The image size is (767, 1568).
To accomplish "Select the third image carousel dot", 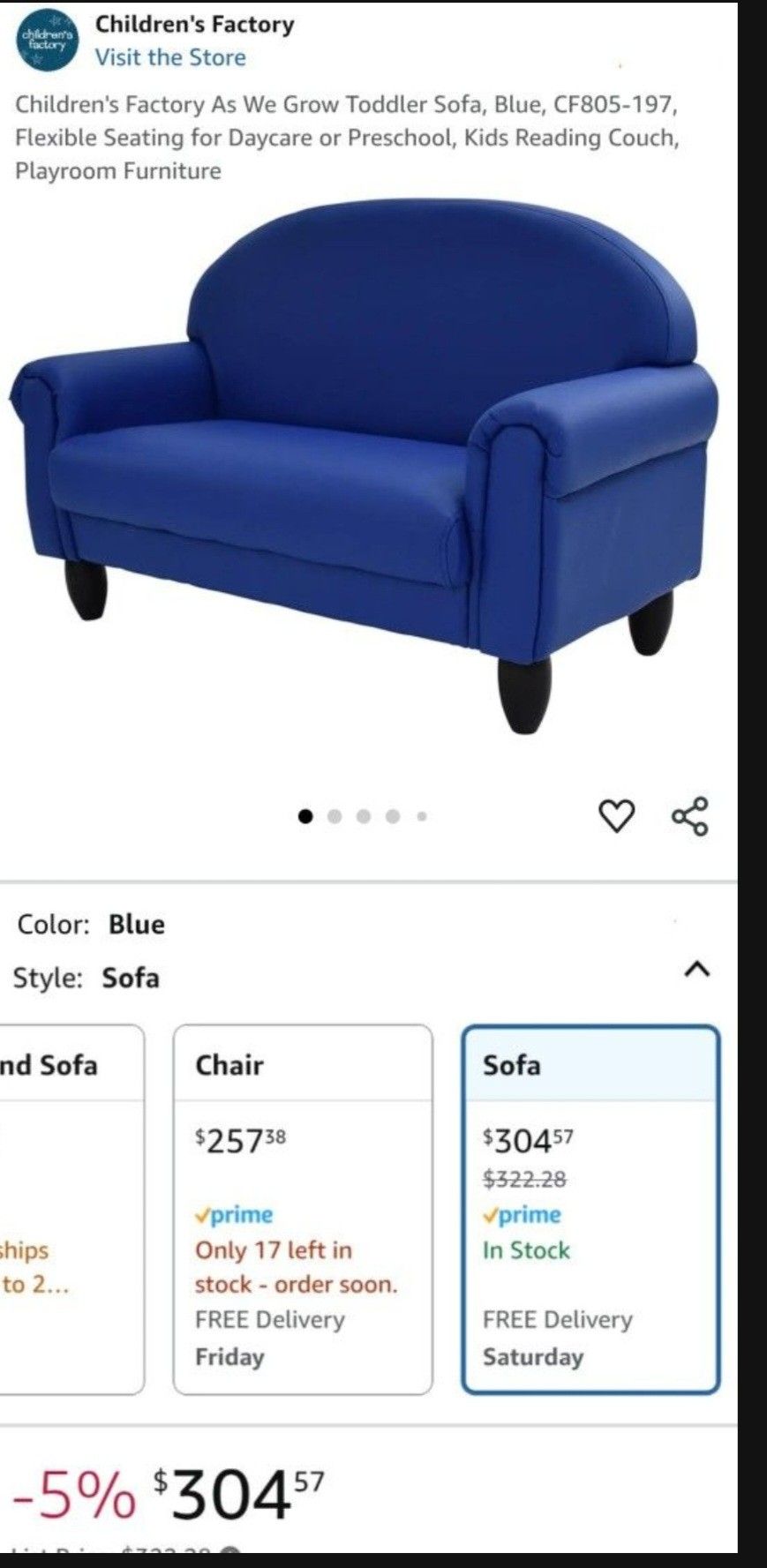I will [365, 816].
